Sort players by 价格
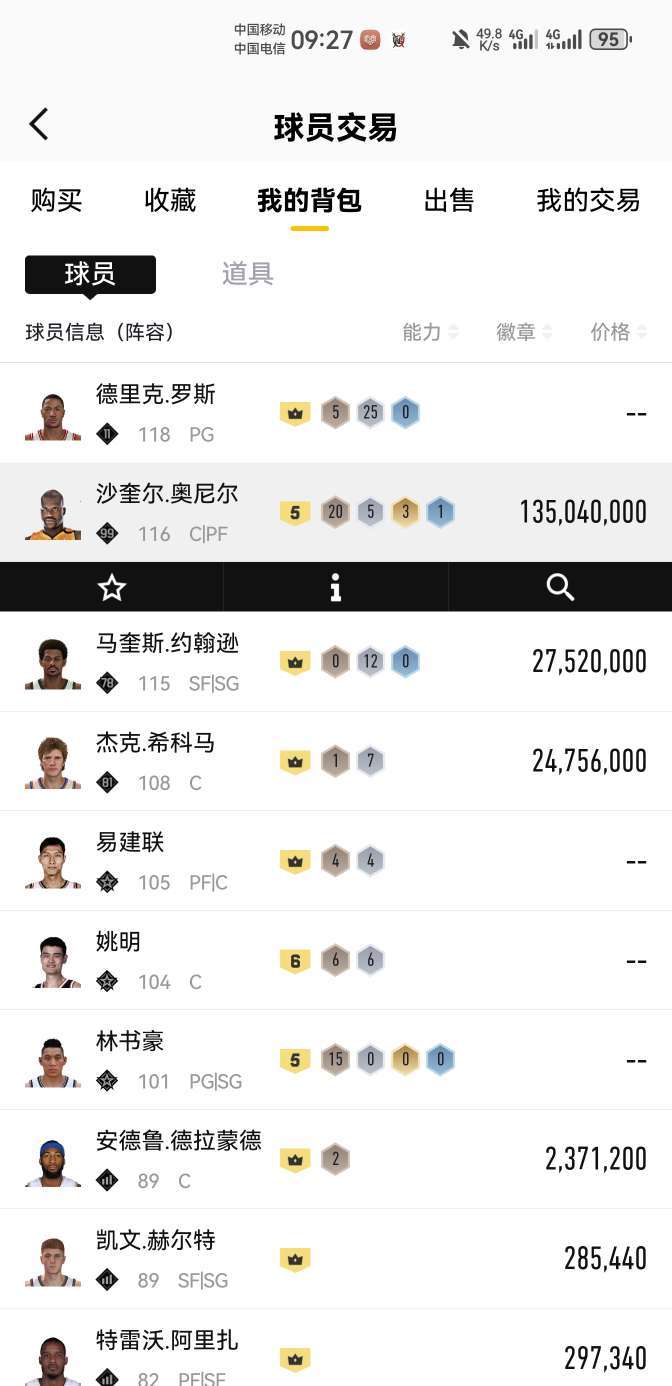Viewport: 672px width, 1386px height. 618,332
